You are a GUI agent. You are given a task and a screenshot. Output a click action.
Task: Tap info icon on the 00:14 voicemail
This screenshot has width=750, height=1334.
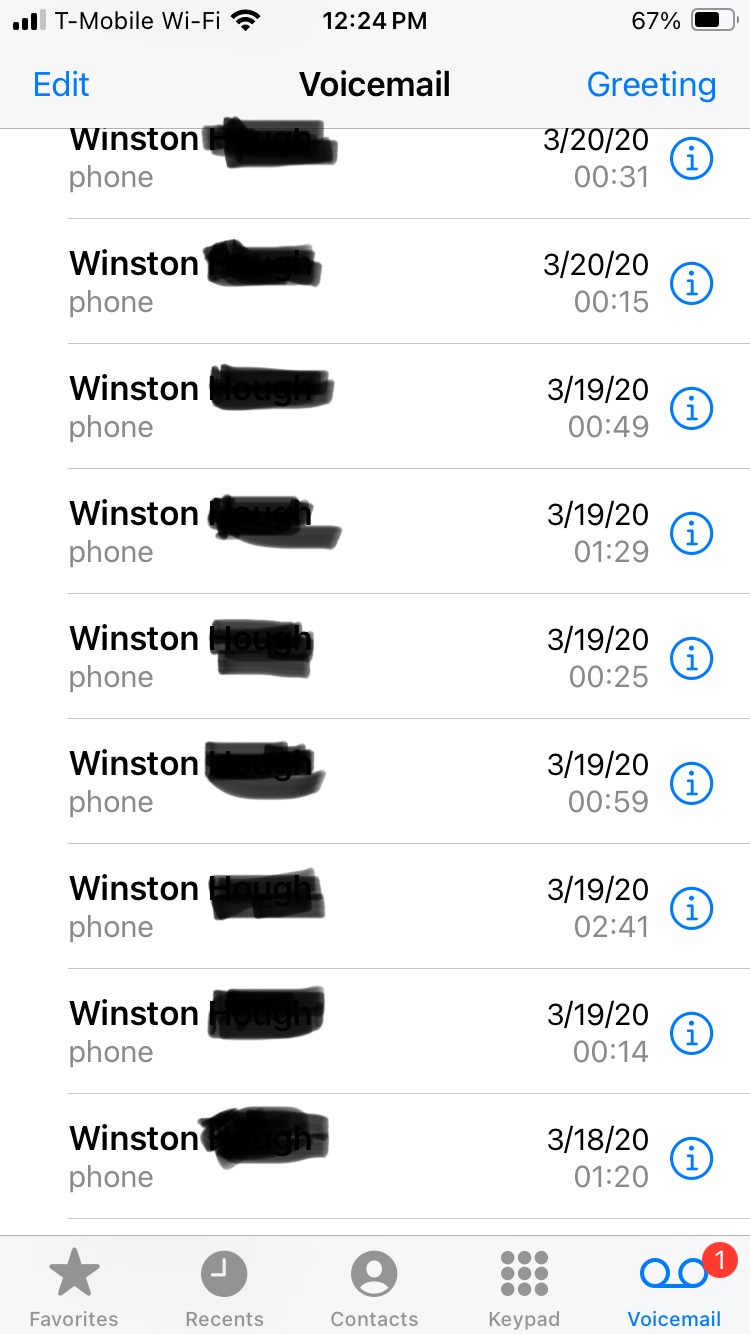pyautogui.click(x=691, y=1033)
